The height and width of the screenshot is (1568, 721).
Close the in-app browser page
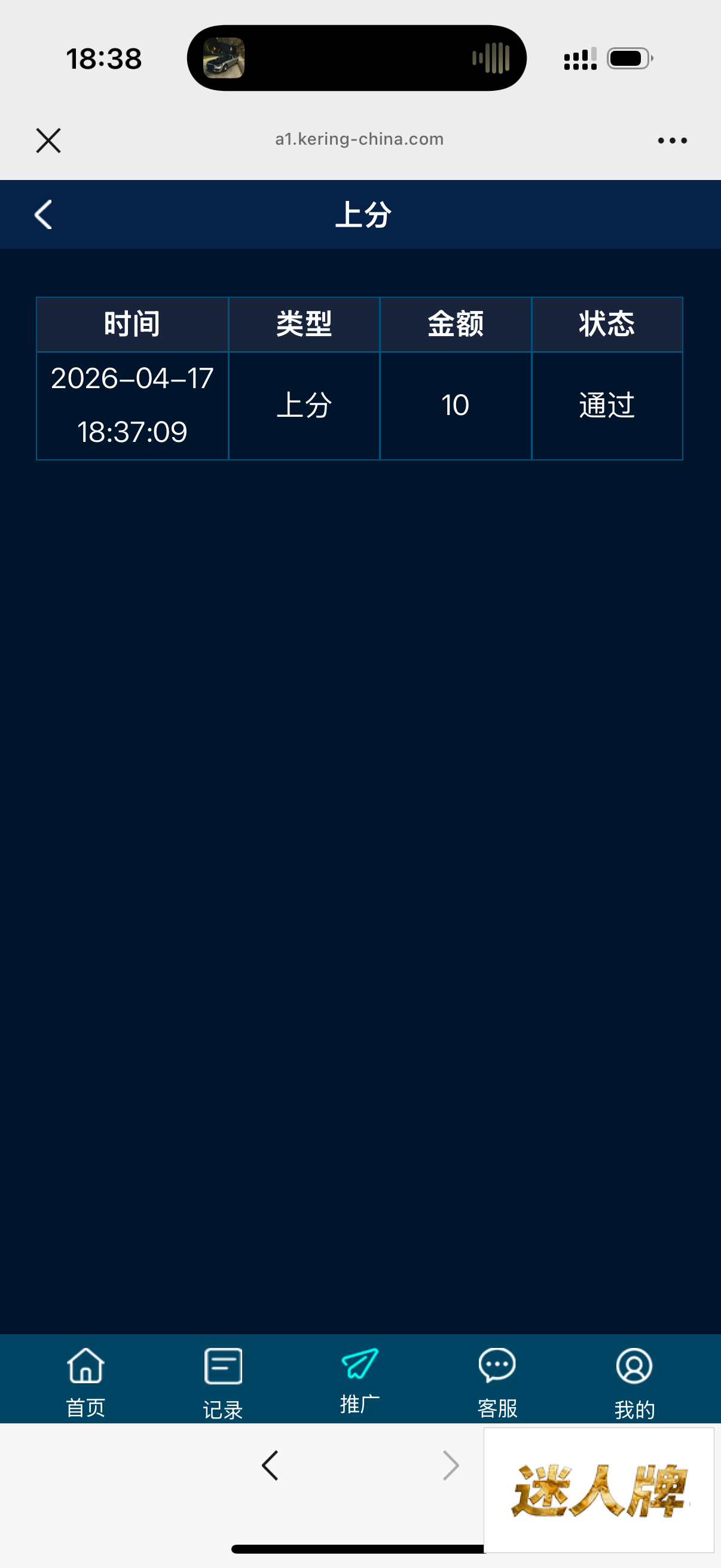pos(48,141)
